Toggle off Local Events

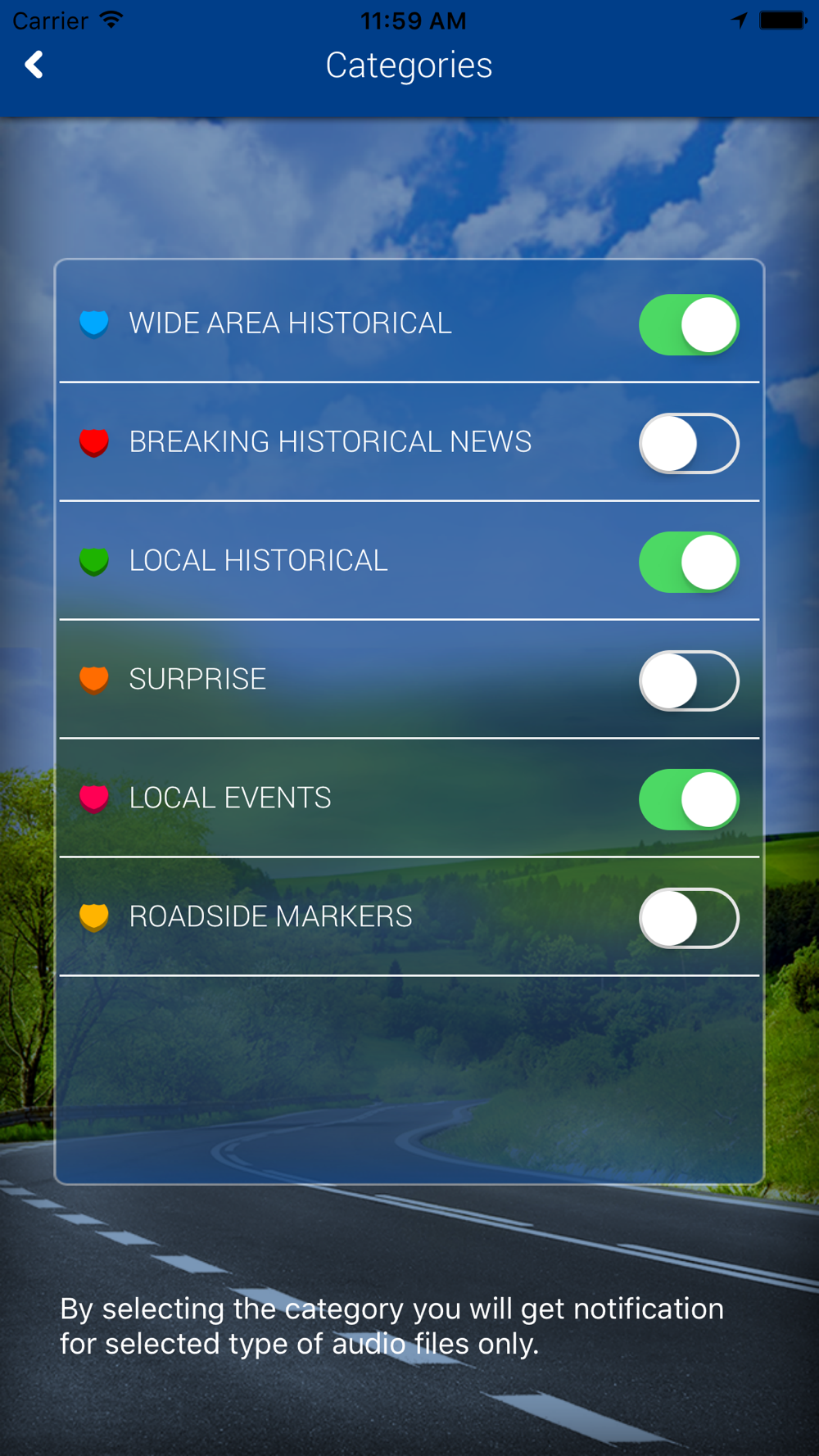pyautogui.click(x=689, y=800)
